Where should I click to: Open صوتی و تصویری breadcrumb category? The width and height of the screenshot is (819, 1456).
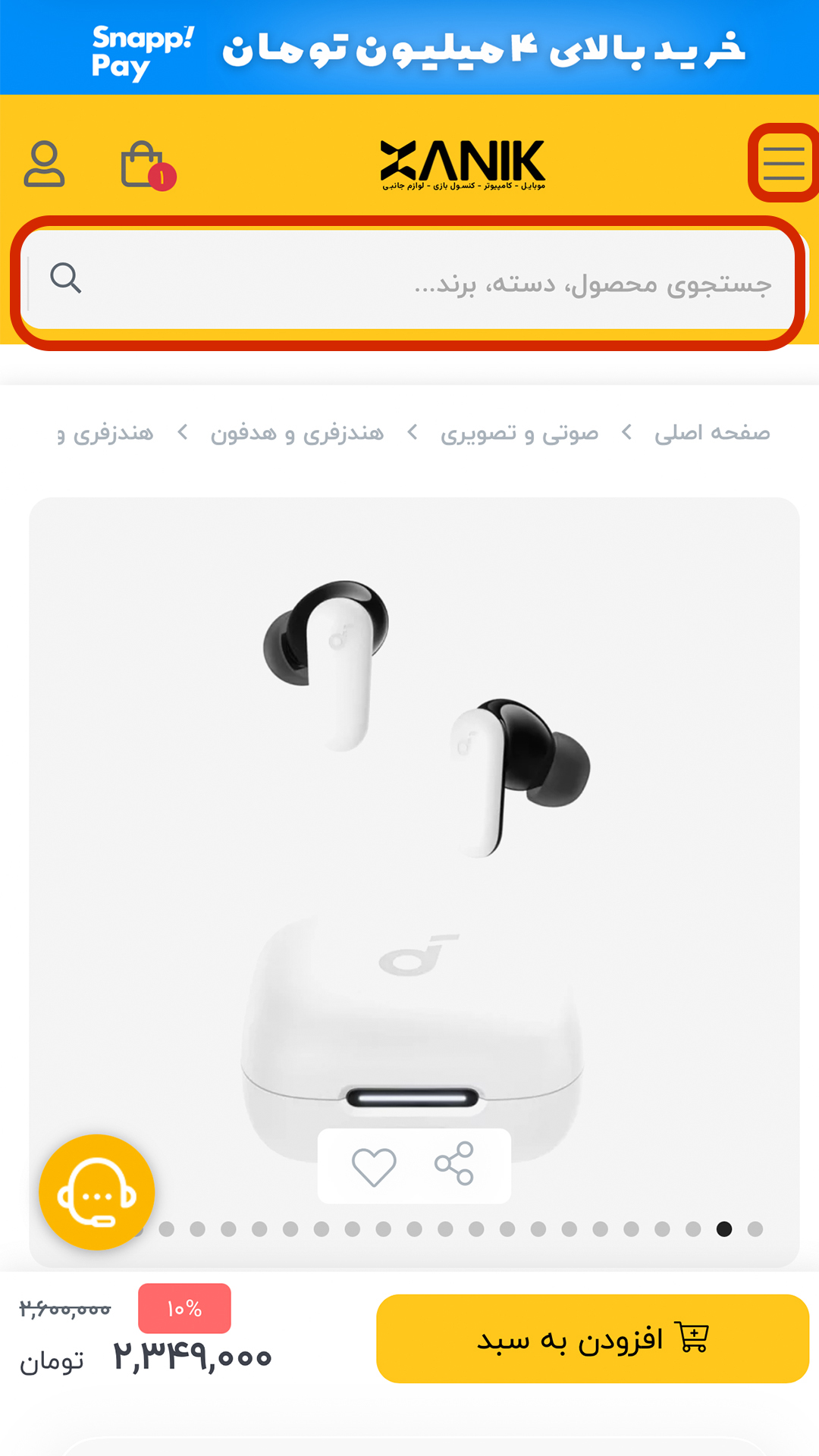pos(519,433)
